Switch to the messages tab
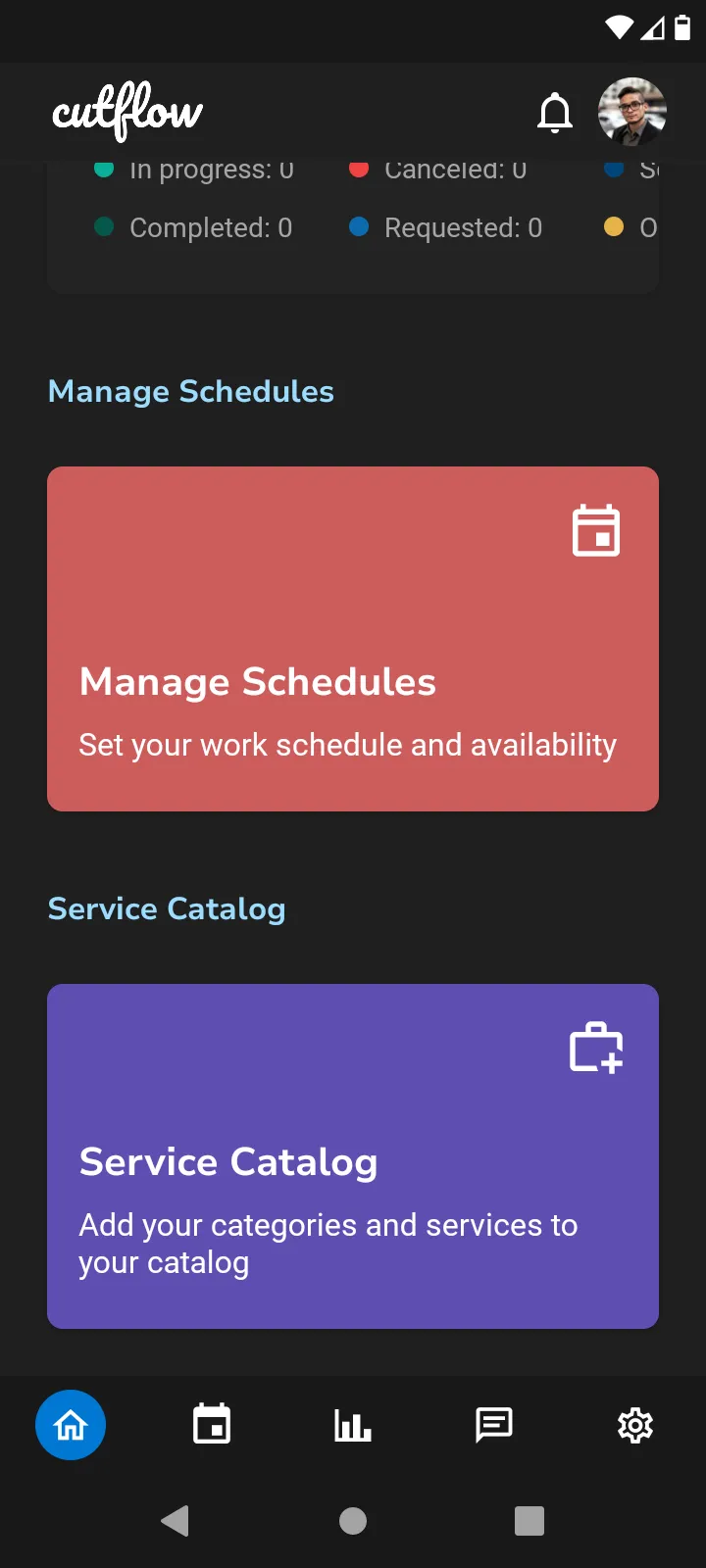This screenshot has width=706, height=1568. (x=494, y=1425)
